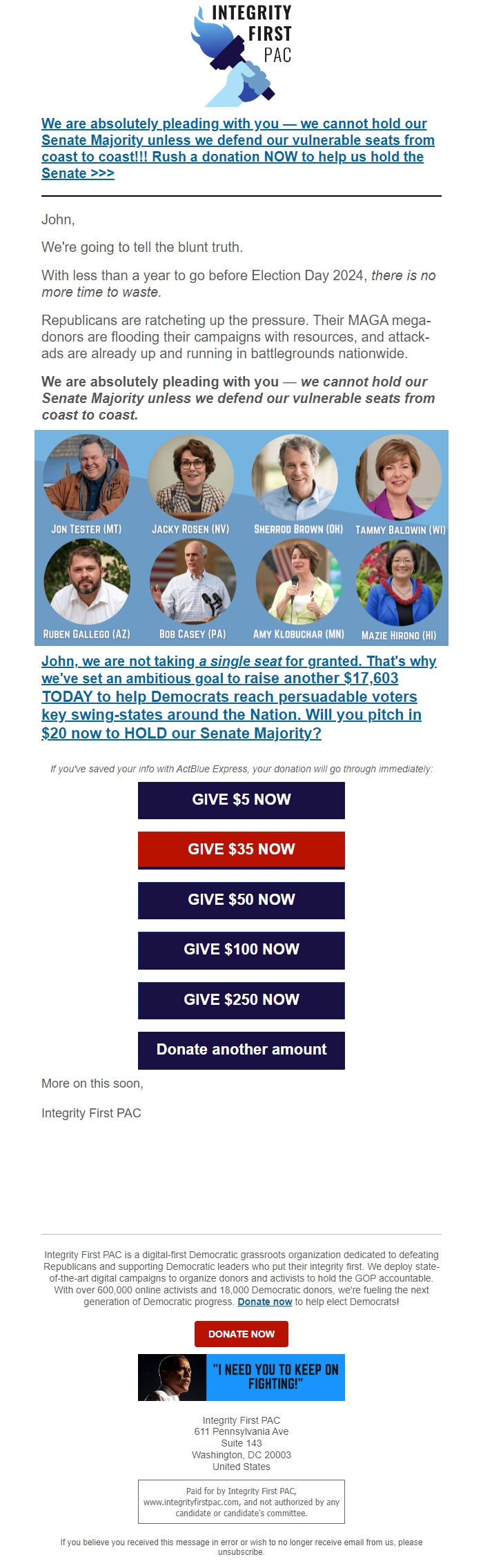483x1568 pixels.
Task: Open the 'not taking a single seat' link
Action: [x=237, y=697]
